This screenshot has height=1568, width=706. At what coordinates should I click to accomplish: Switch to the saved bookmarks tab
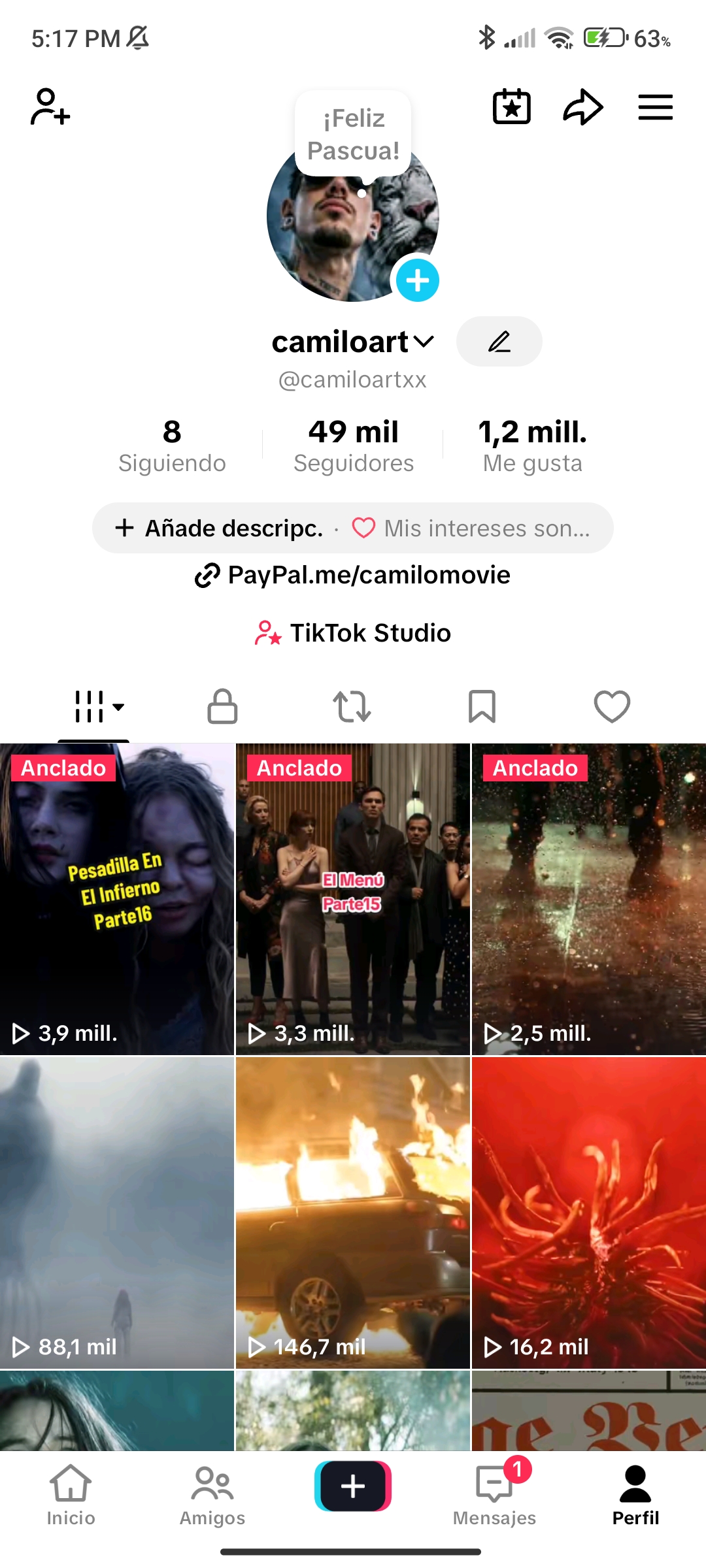click(482, 707)
